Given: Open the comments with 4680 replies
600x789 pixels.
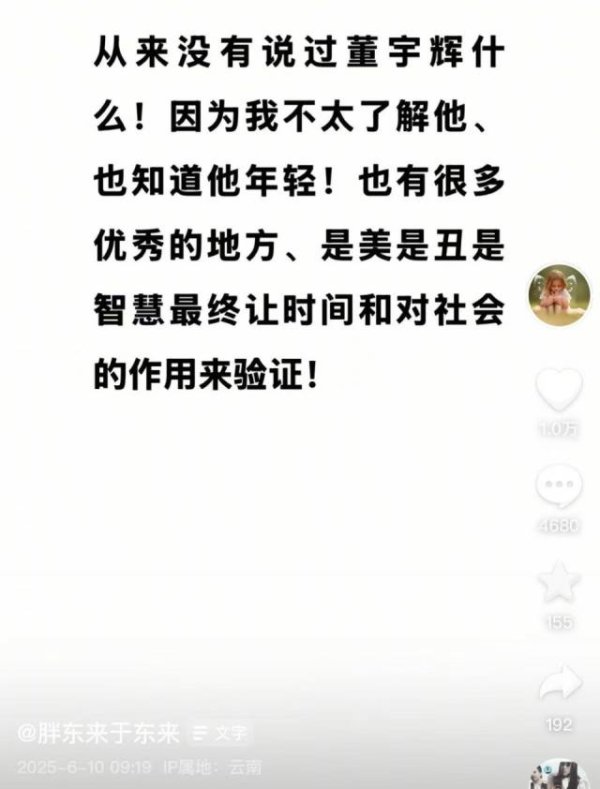Looking at the screenshot, I should (x=559, y=488).
